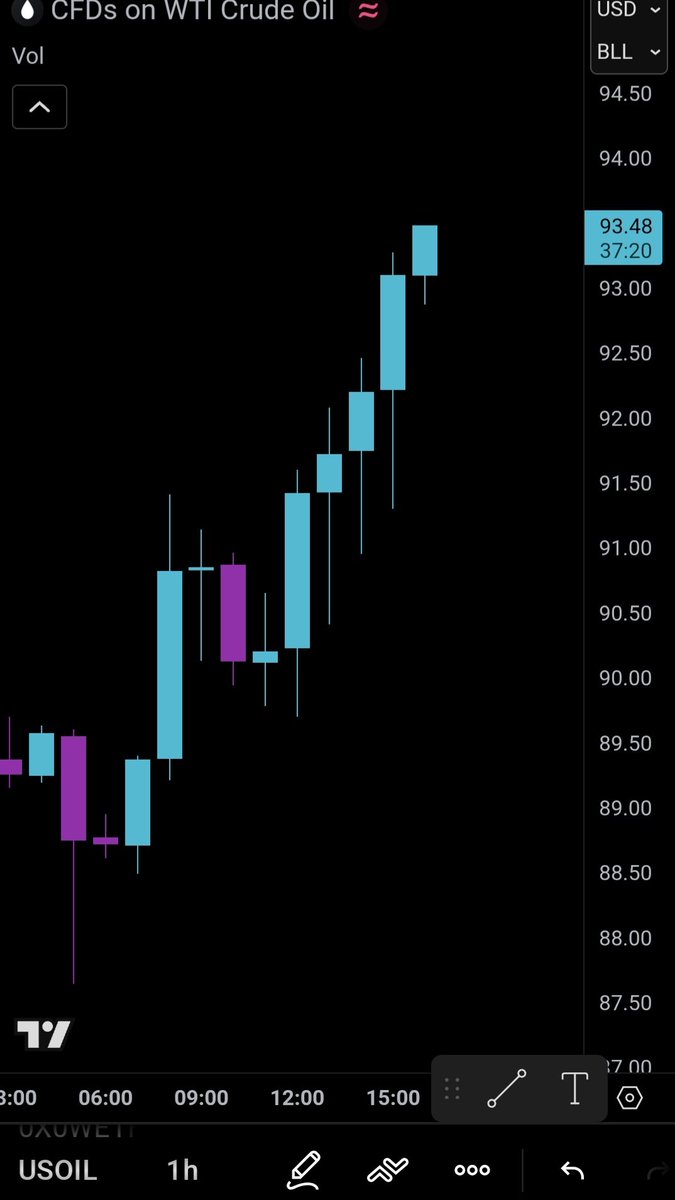Select the text annotation tool
Viewport: 675px width, 1200px height.
pos(575,1088)
